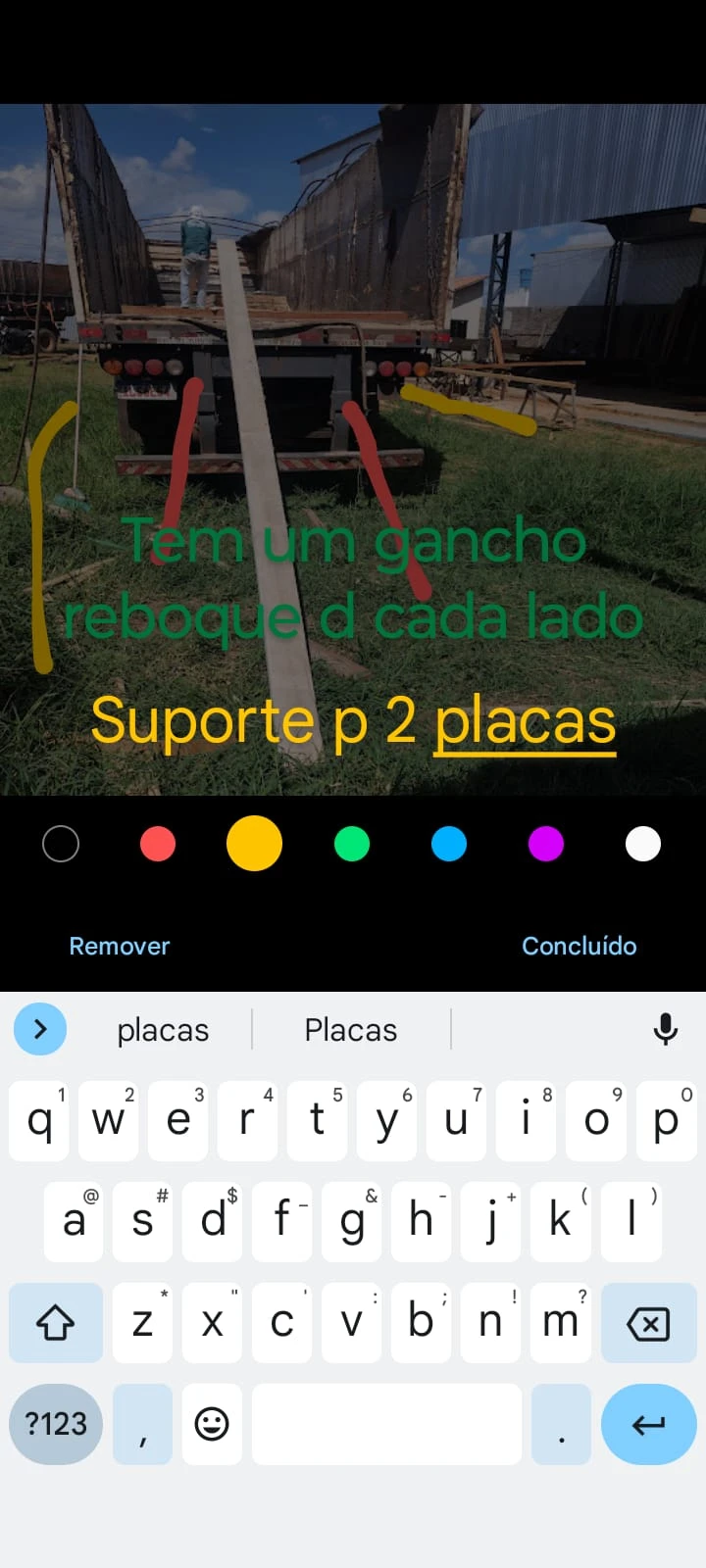Choose the red text color
Viewport: 706px width, 1568px height.
tap(158, 844)
